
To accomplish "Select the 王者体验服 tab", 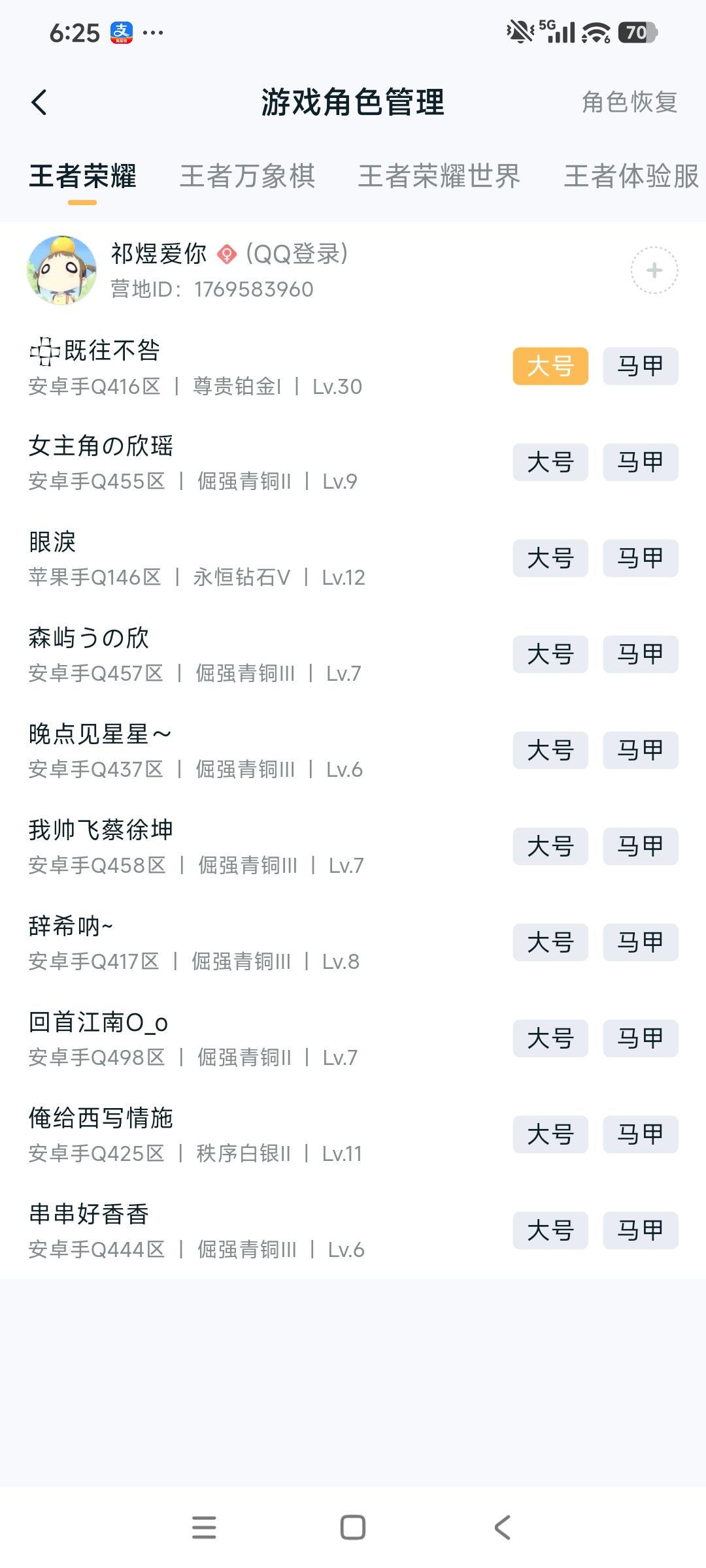I will [x=631, y=176].
